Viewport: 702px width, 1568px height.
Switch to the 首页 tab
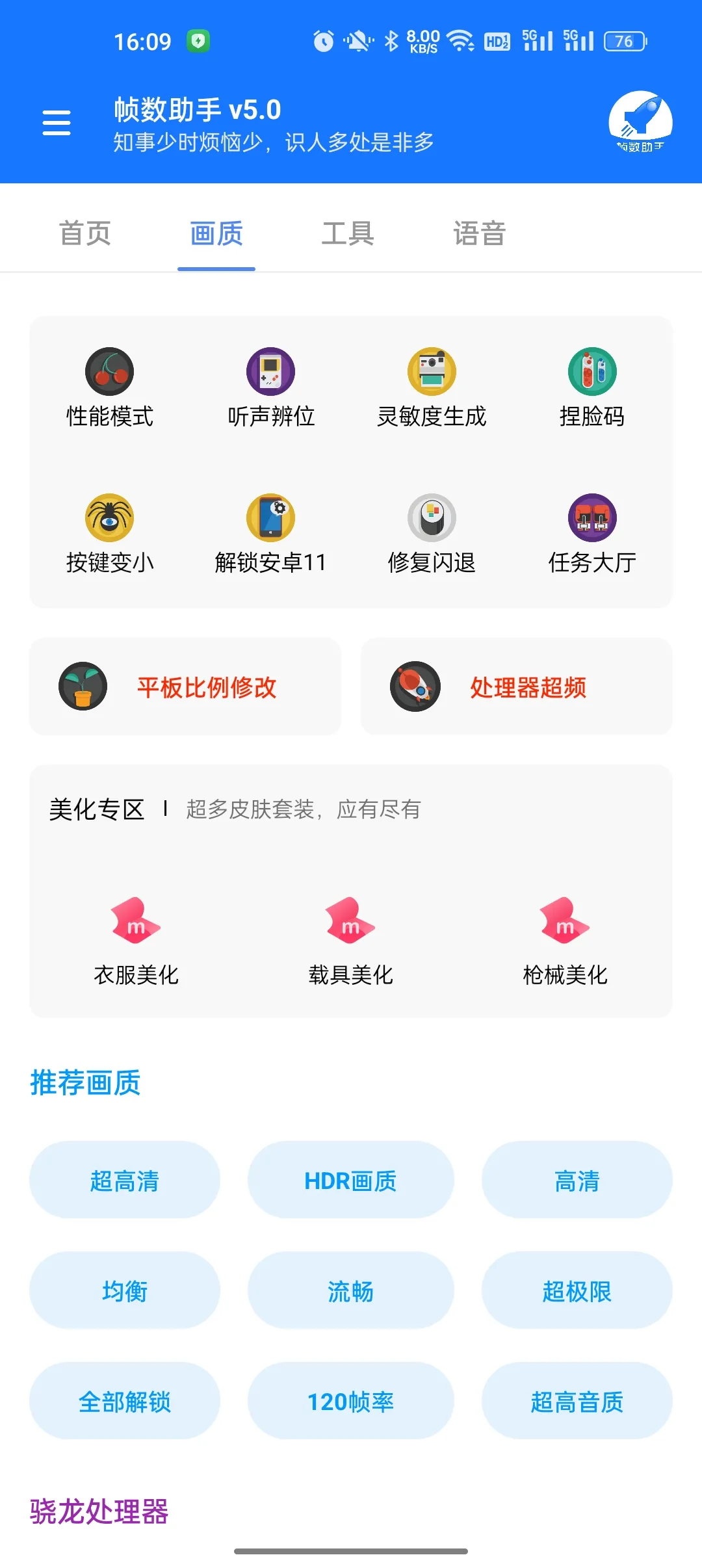pyautogui.click(x=85, y=233)
